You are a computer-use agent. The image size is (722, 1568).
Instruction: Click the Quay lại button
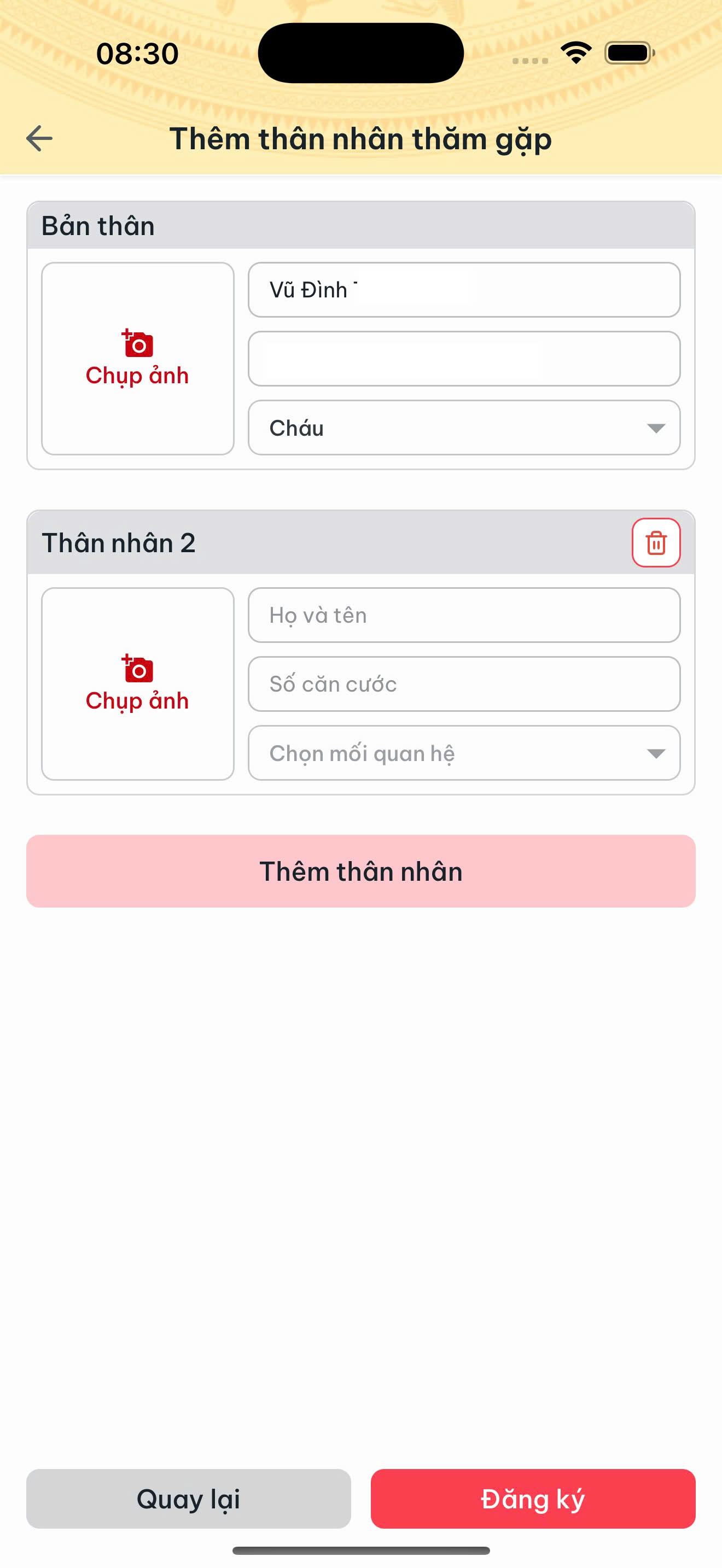[x=188, y=1499]
